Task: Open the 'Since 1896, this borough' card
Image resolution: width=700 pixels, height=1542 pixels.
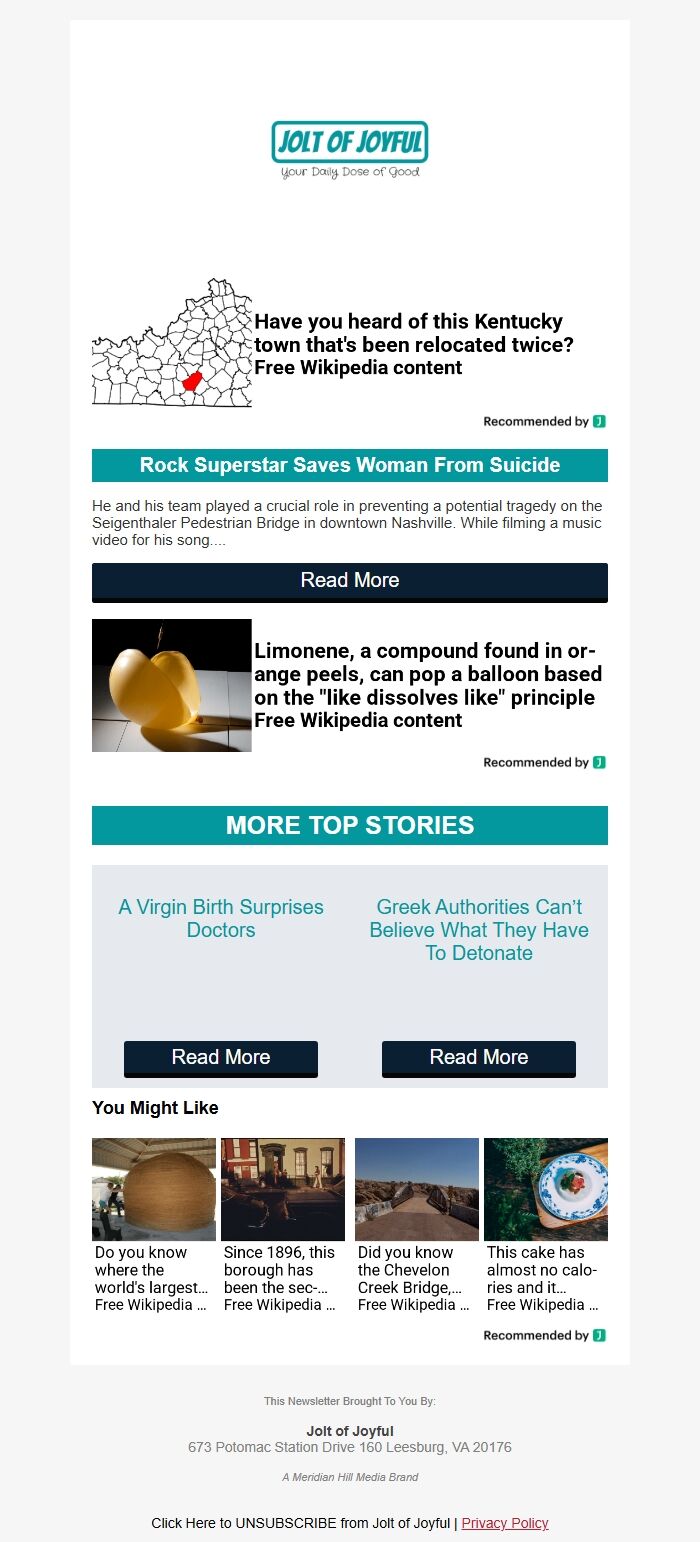Action: point(282,1225)
